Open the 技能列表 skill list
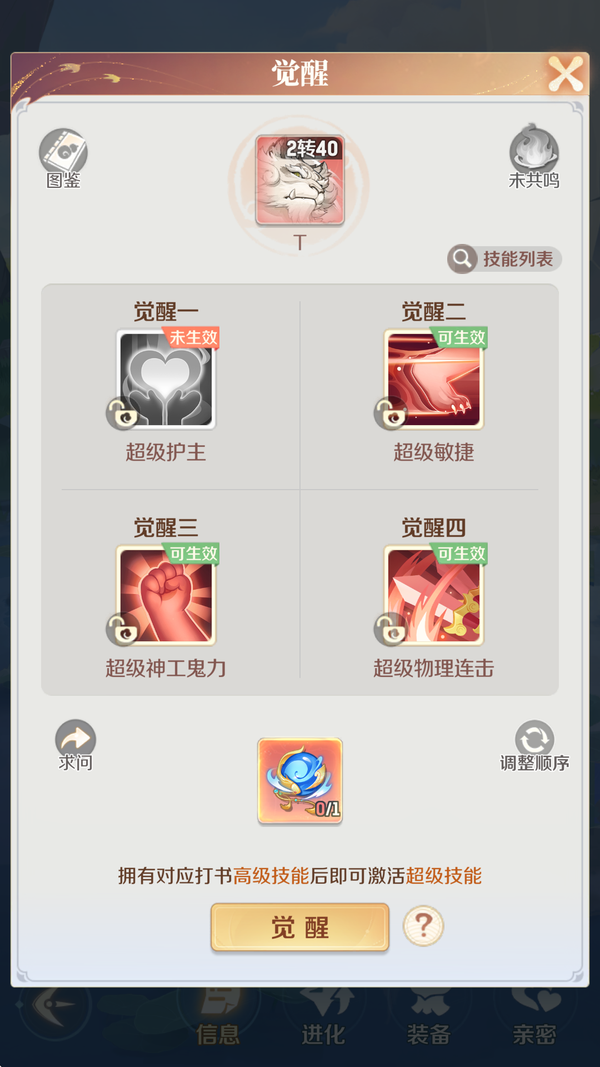The width and height of the screenshot is (600, 1067). [x=504, y=259]
